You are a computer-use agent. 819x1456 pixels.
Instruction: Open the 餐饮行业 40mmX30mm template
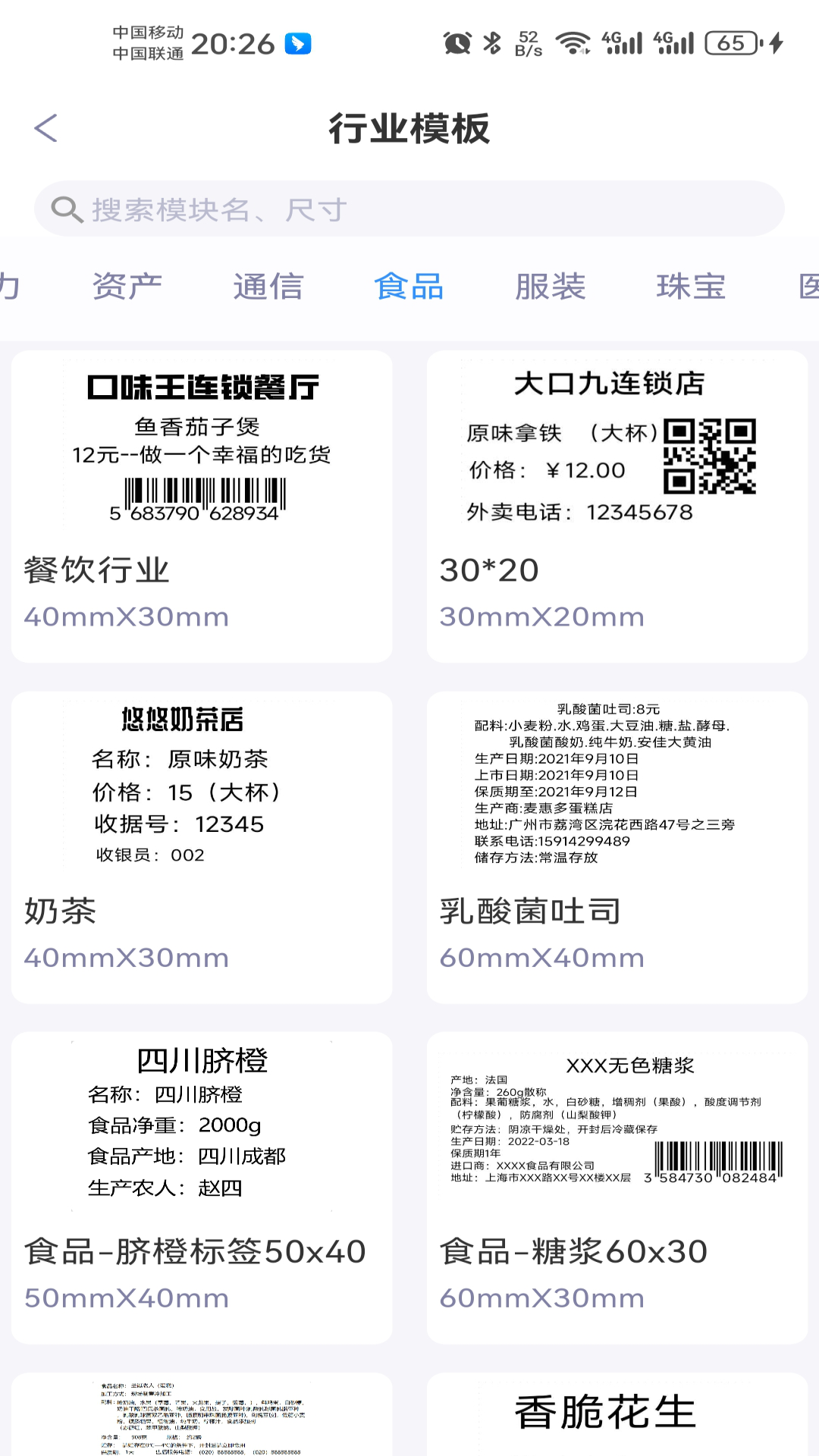pyautogui.click(x=202, y=506)
